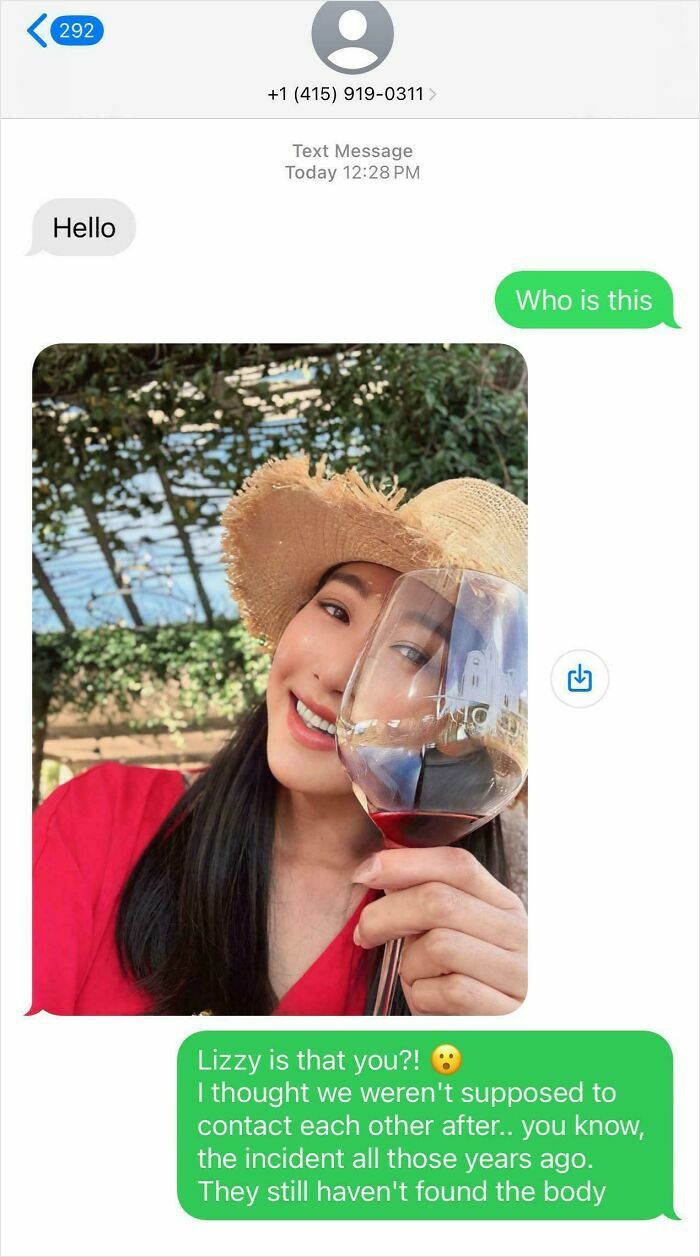Open contact details for +1 (415) 919-0311
Screen dimensions: 700x1257
tap(352, 94)
